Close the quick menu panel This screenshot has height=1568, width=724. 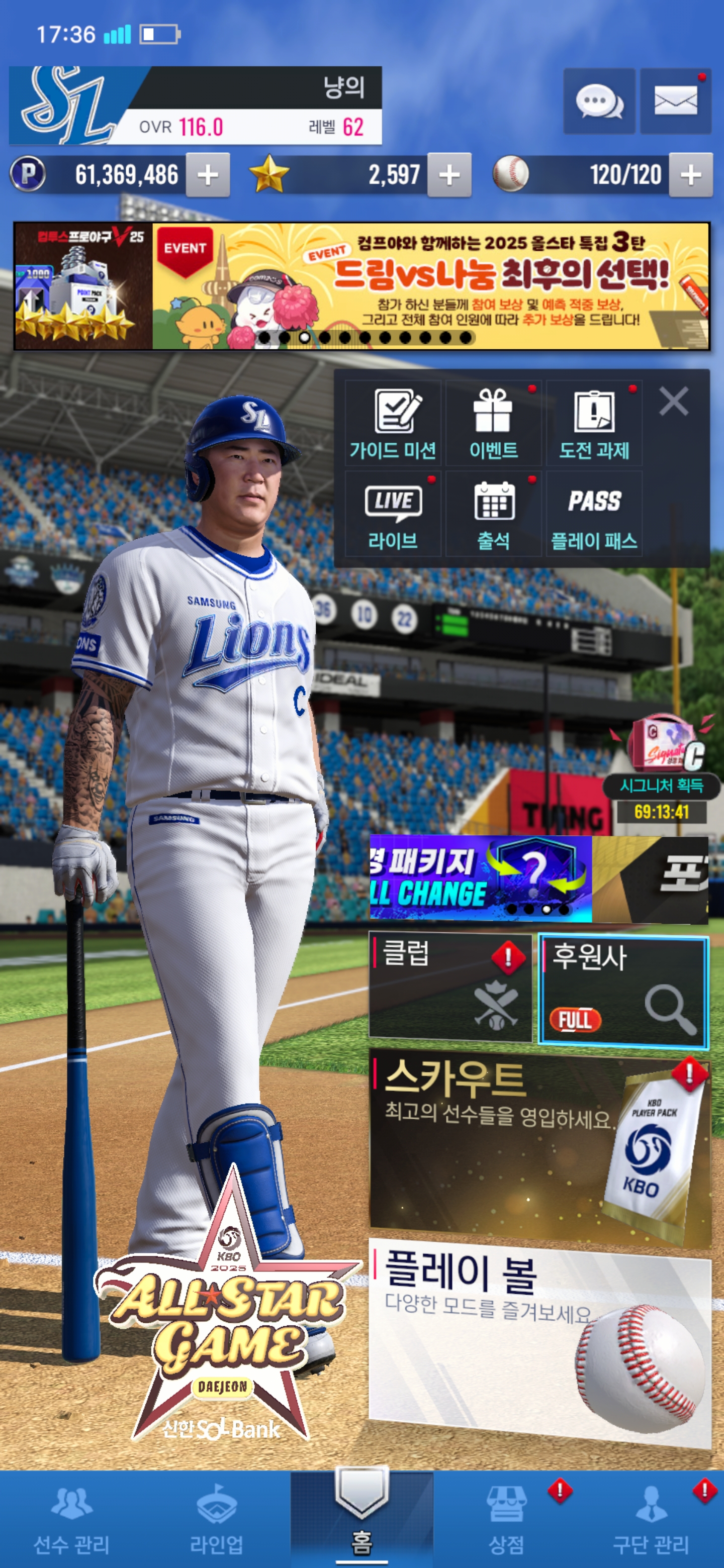673,402
